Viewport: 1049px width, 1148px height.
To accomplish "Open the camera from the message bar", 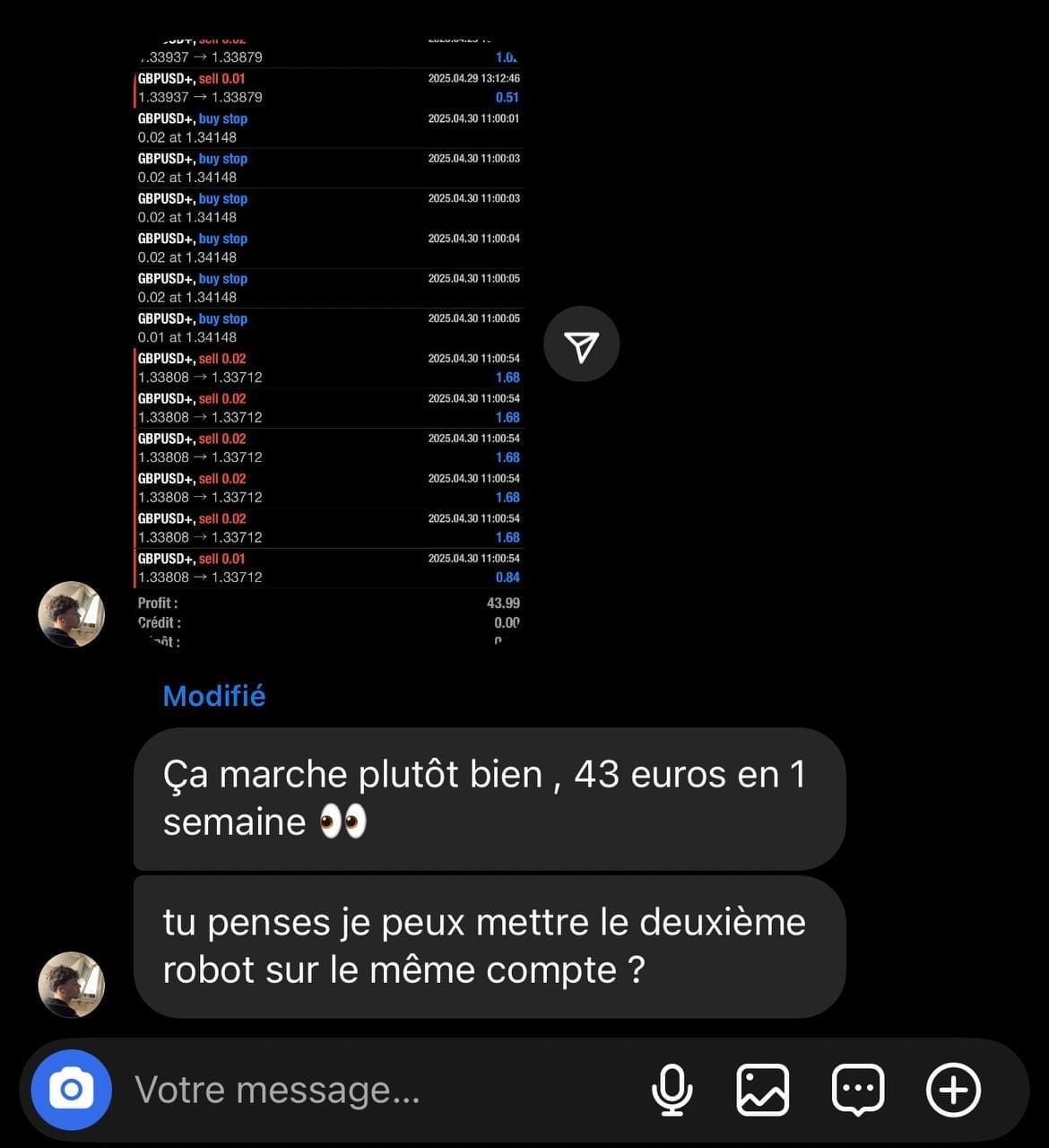I will [x=72, y=1090].
